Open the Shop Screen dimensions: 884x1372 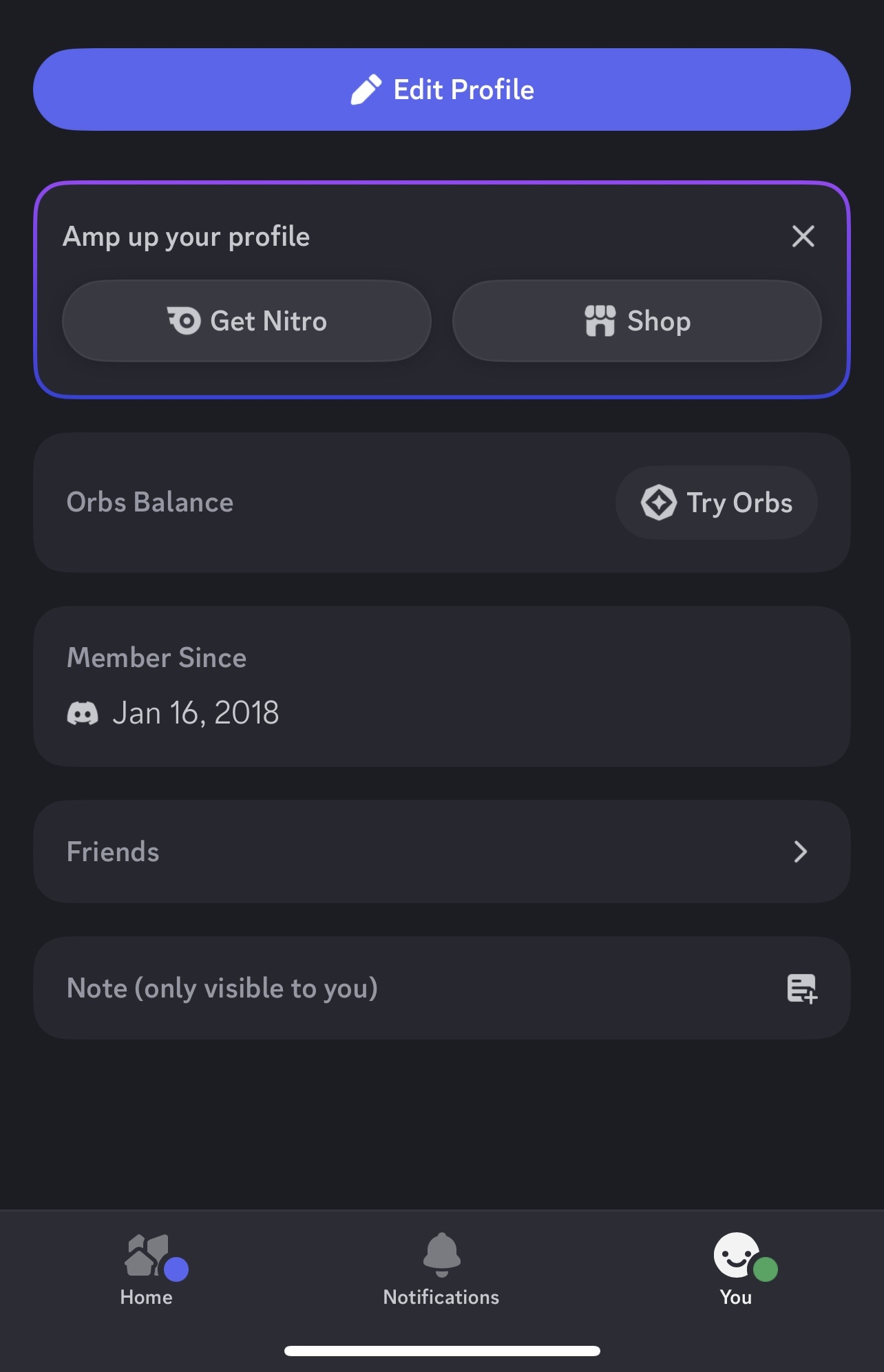(636, 321)
